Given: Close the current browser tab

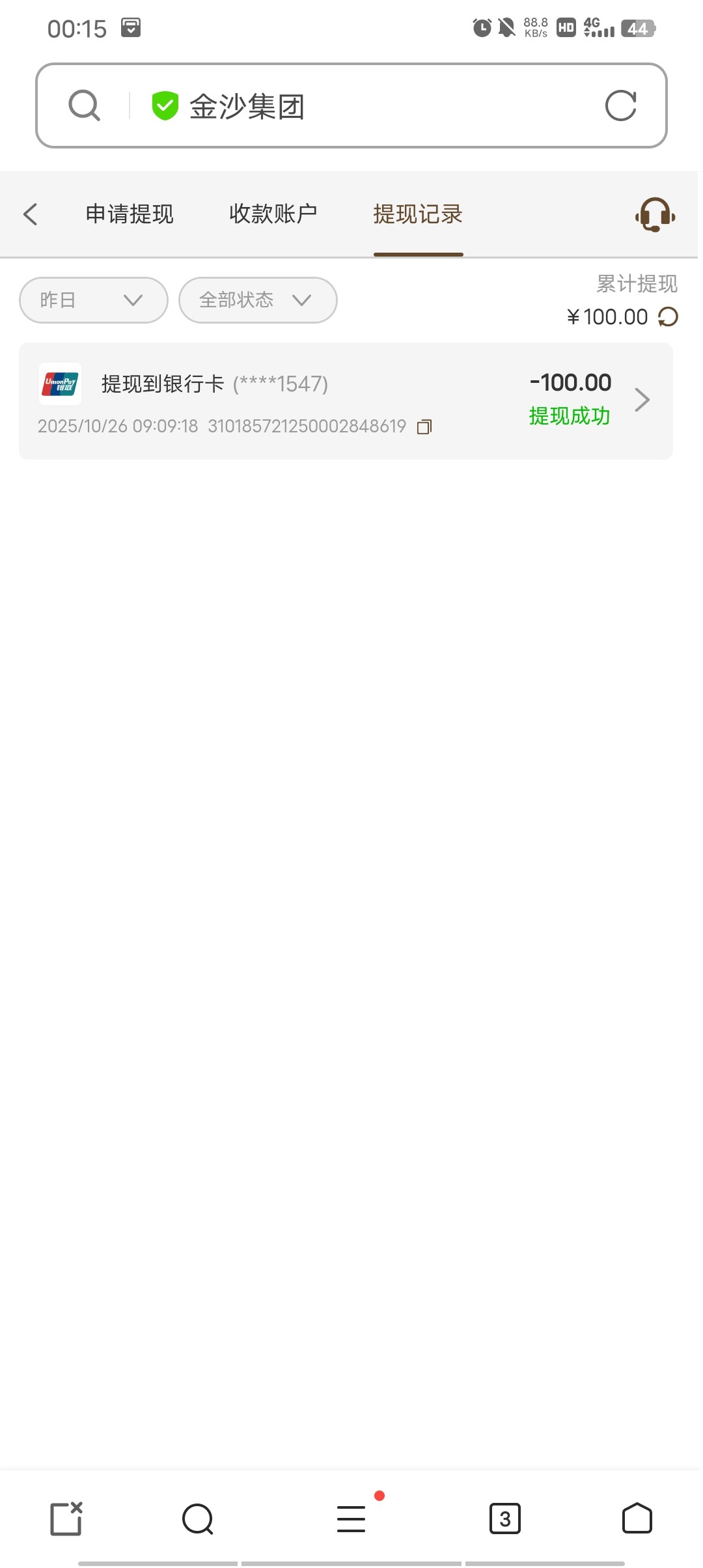Looking at the screenshot, I should click(66, 1519).
